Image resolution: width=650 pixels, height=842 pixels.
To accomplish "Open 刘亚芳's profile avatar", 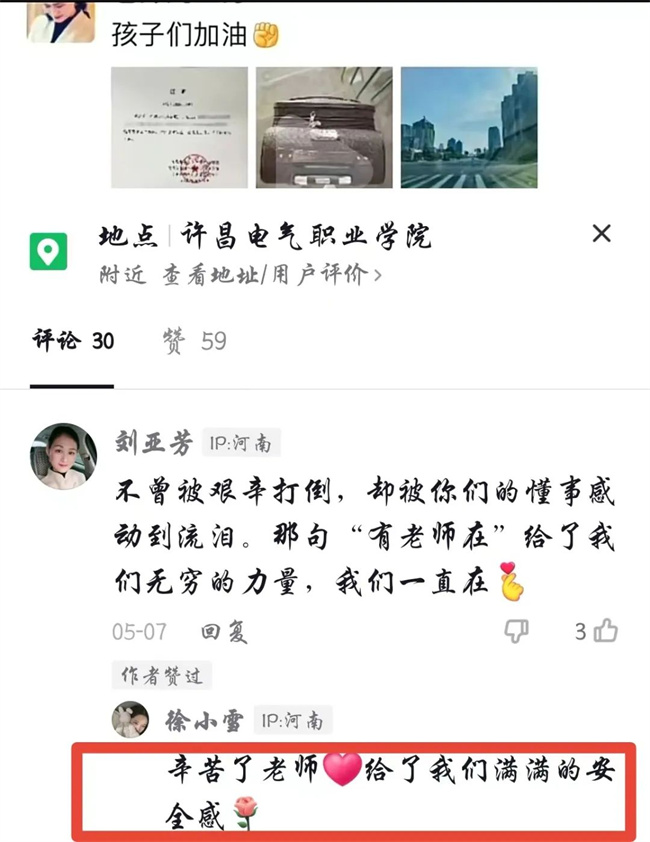I will (63, 455).
